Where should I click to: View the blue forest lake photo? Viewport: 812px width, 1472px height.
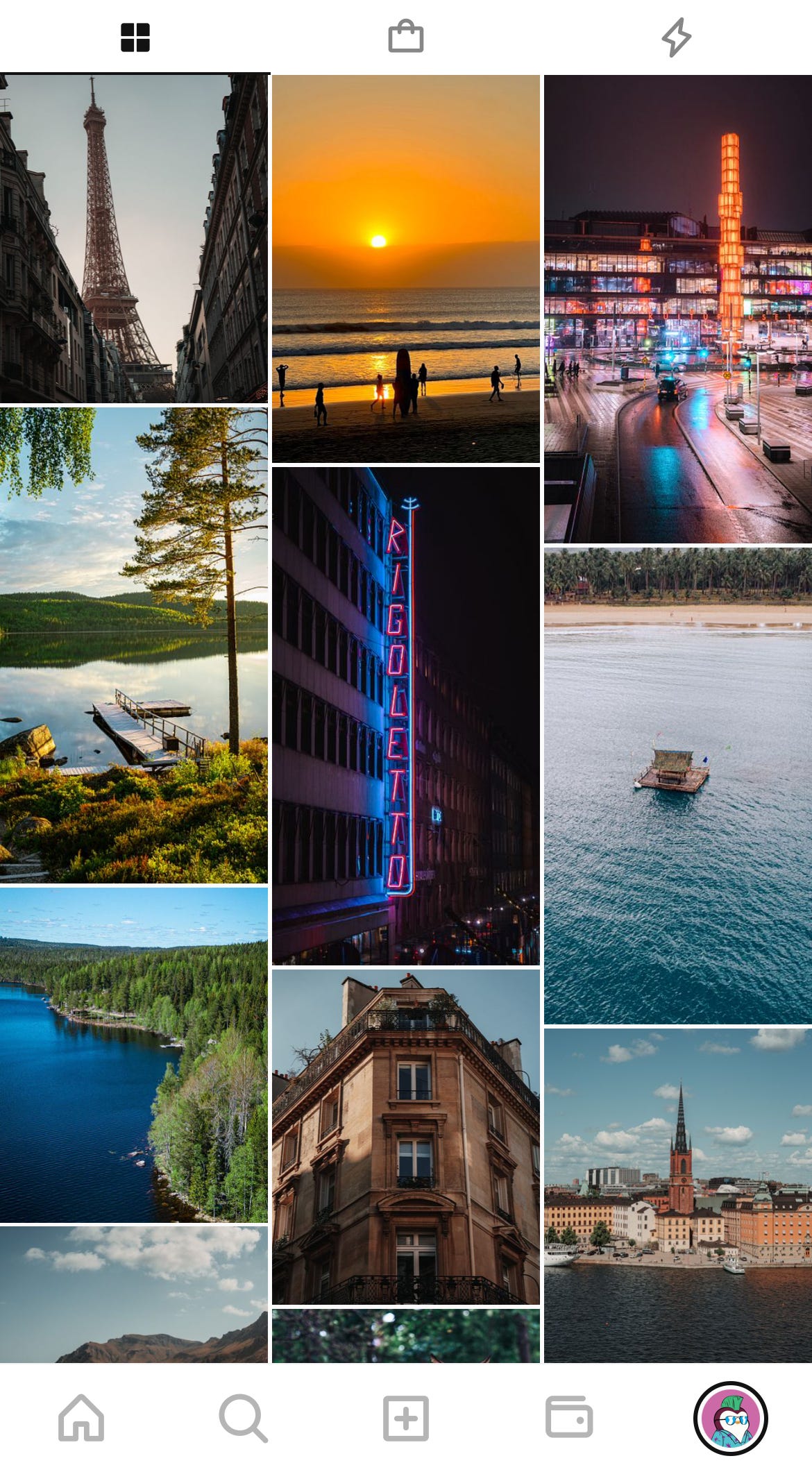(134, 1055)
